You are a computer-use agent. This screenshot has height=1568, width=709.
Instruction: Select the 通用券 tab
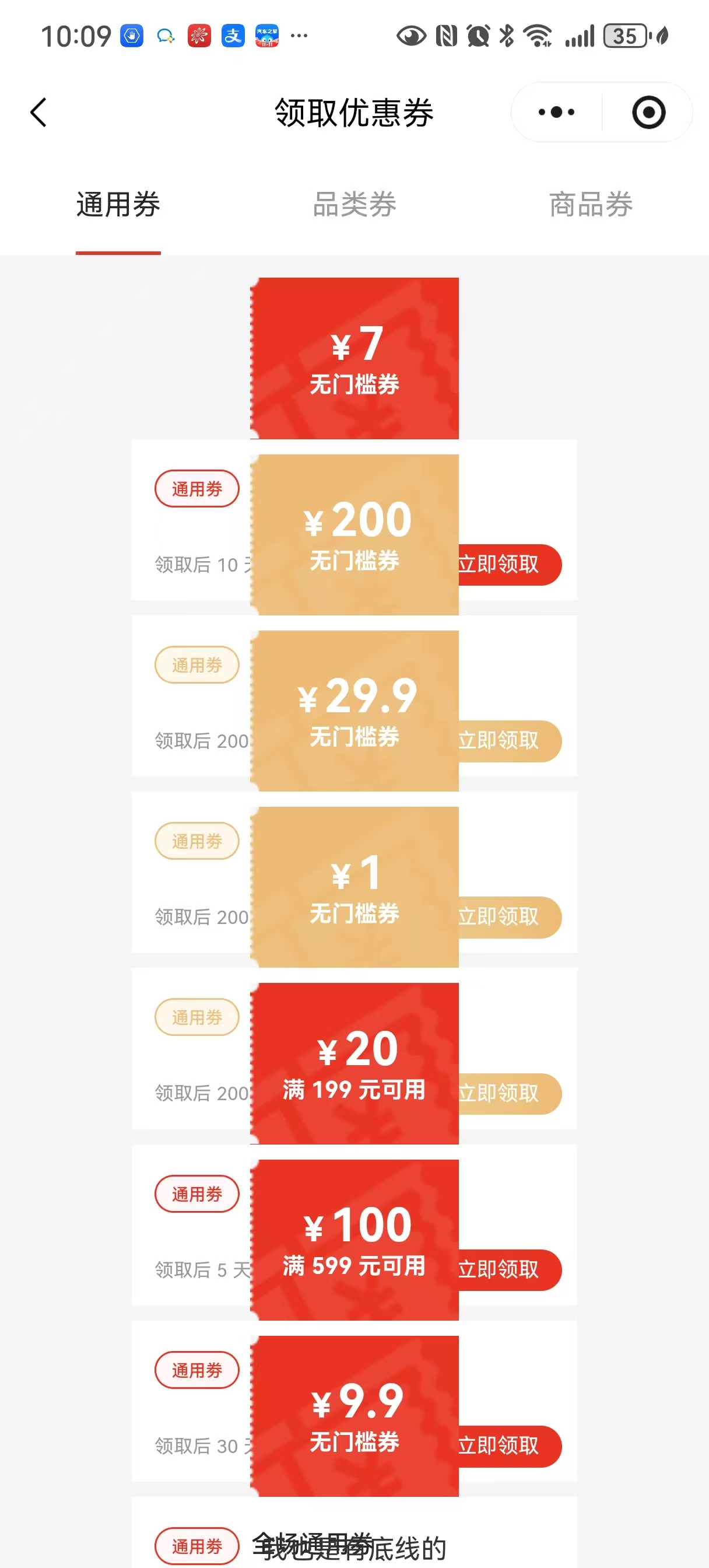(x=118, y=205)
